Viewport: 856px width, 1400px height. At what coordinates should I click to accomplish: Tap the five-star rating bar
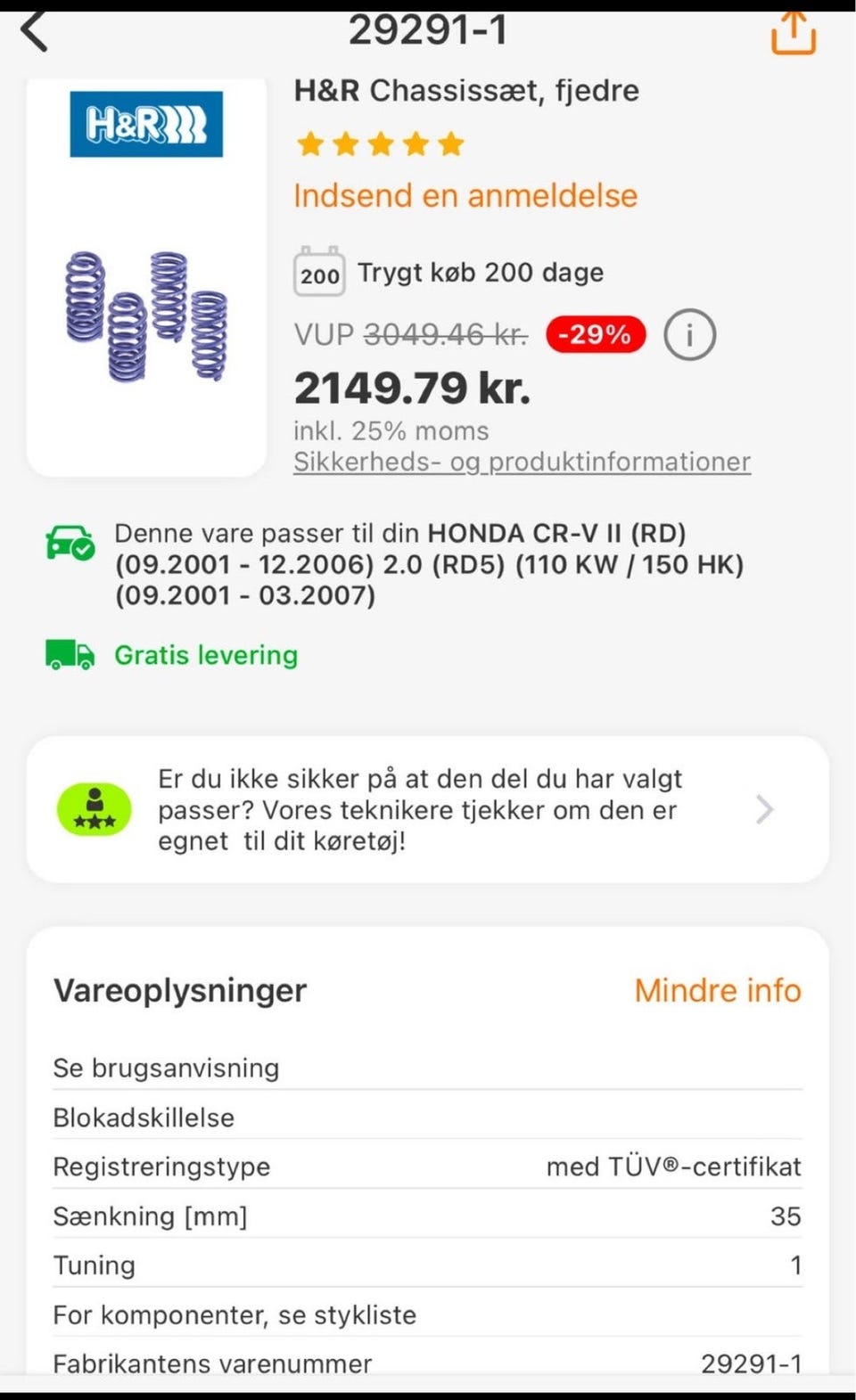tap(379, 143)
